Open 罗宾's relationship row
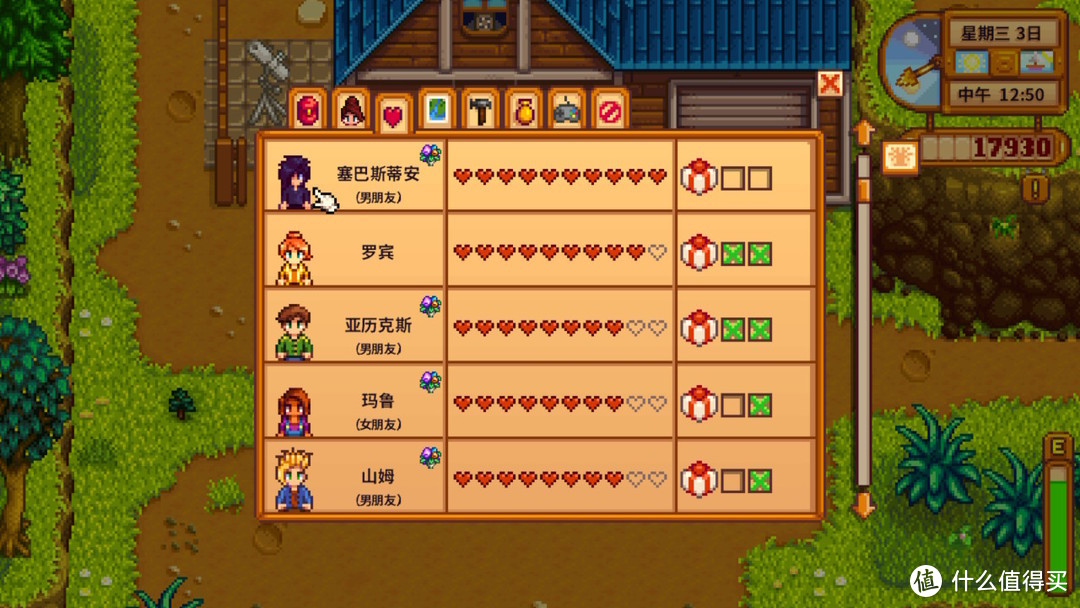This screenshot has height=608, width=1080. coord(540,252)
